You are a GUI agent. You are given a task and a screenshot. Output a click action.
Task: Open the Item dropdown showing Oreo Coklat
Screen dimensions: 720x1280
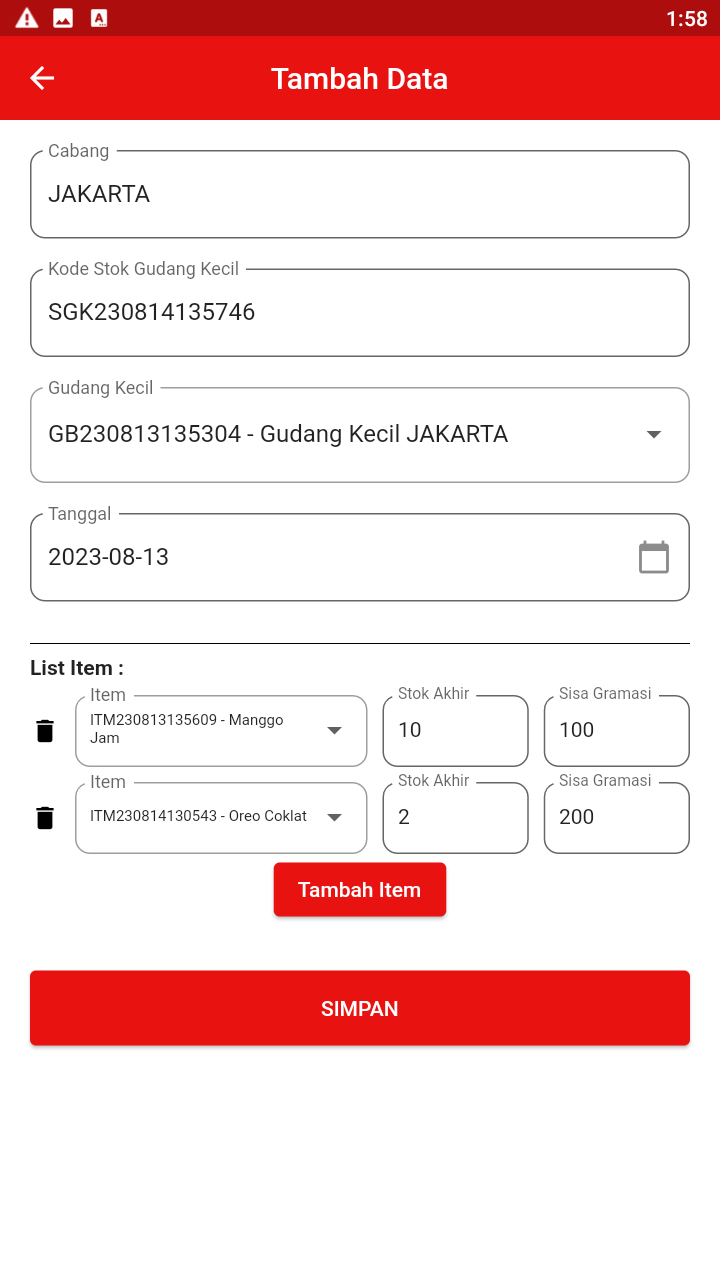point(221,818)
